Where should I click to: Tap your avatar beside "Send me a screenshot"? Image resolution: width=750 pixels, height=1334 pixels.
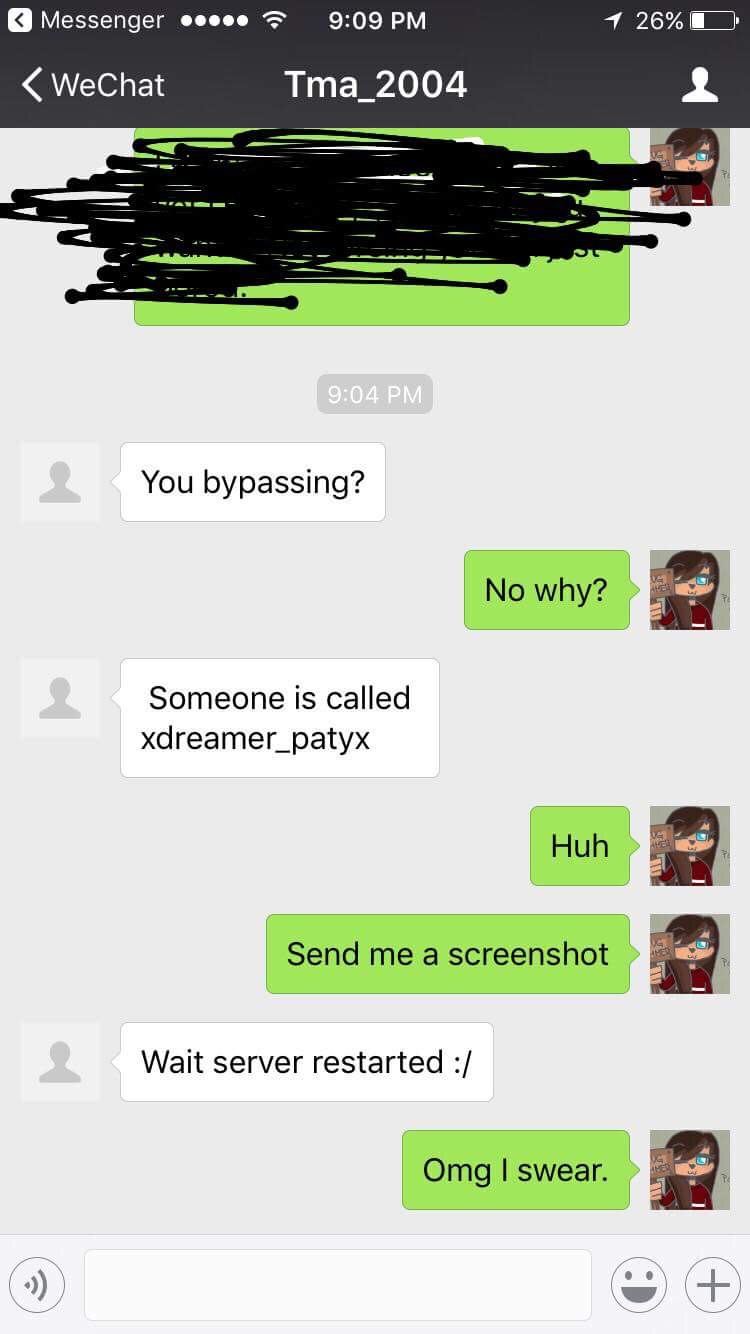click(690, 954)
